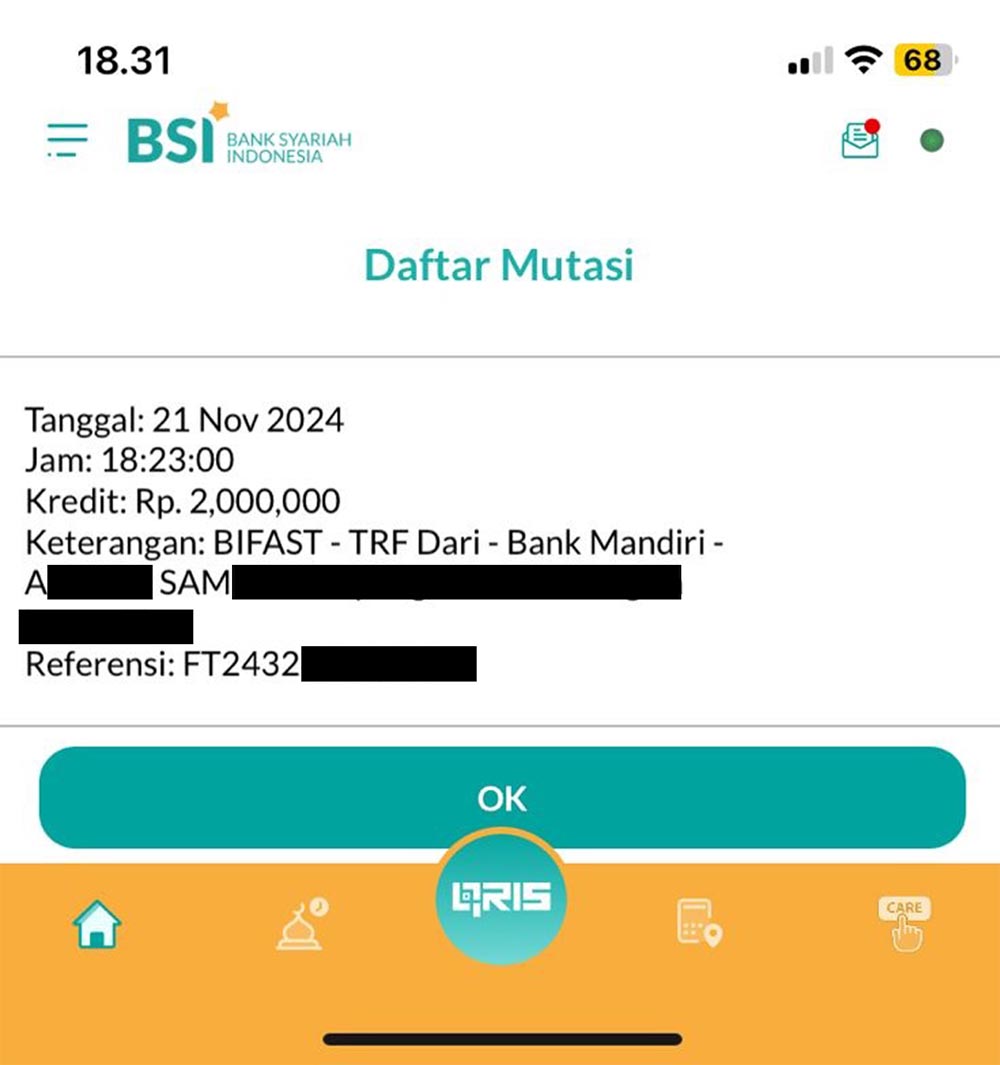Open the QRIS scan button
This screenshot has width=1000, height=1065.
501,897
